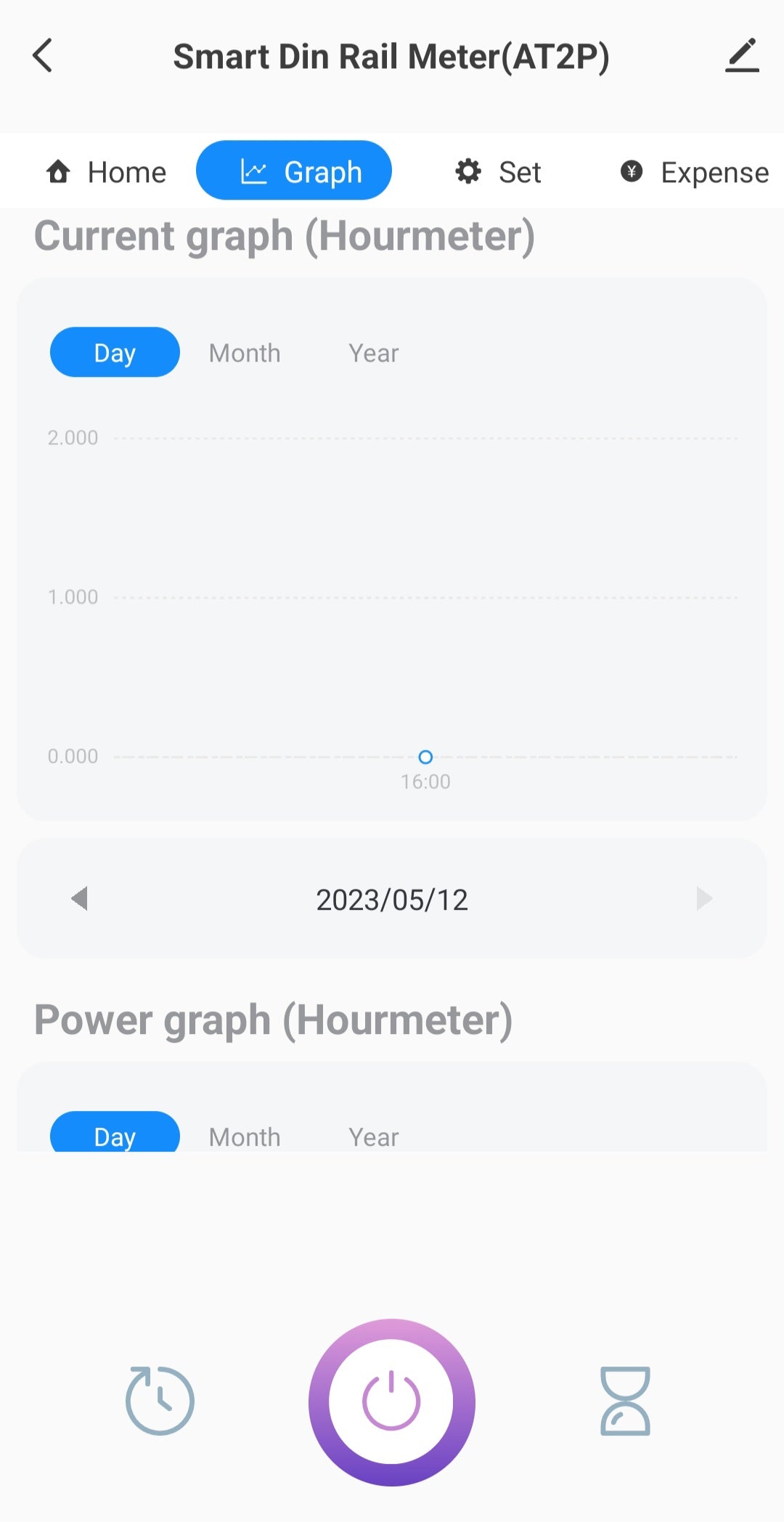Tap the 16:00 data point on the chart
The height and width of the screenshot is (1522, 784).
[425, 757]
